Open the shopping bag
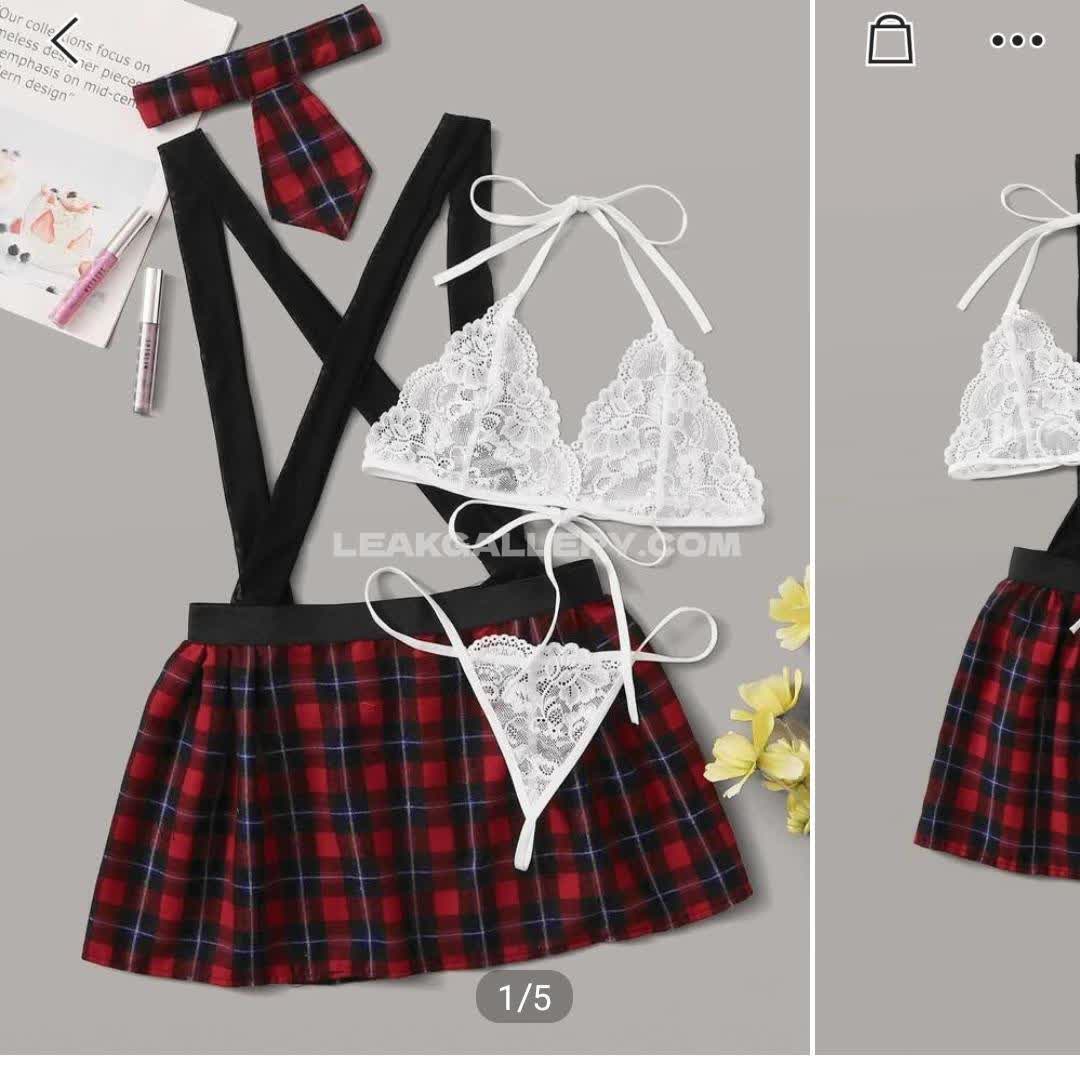 890,42
